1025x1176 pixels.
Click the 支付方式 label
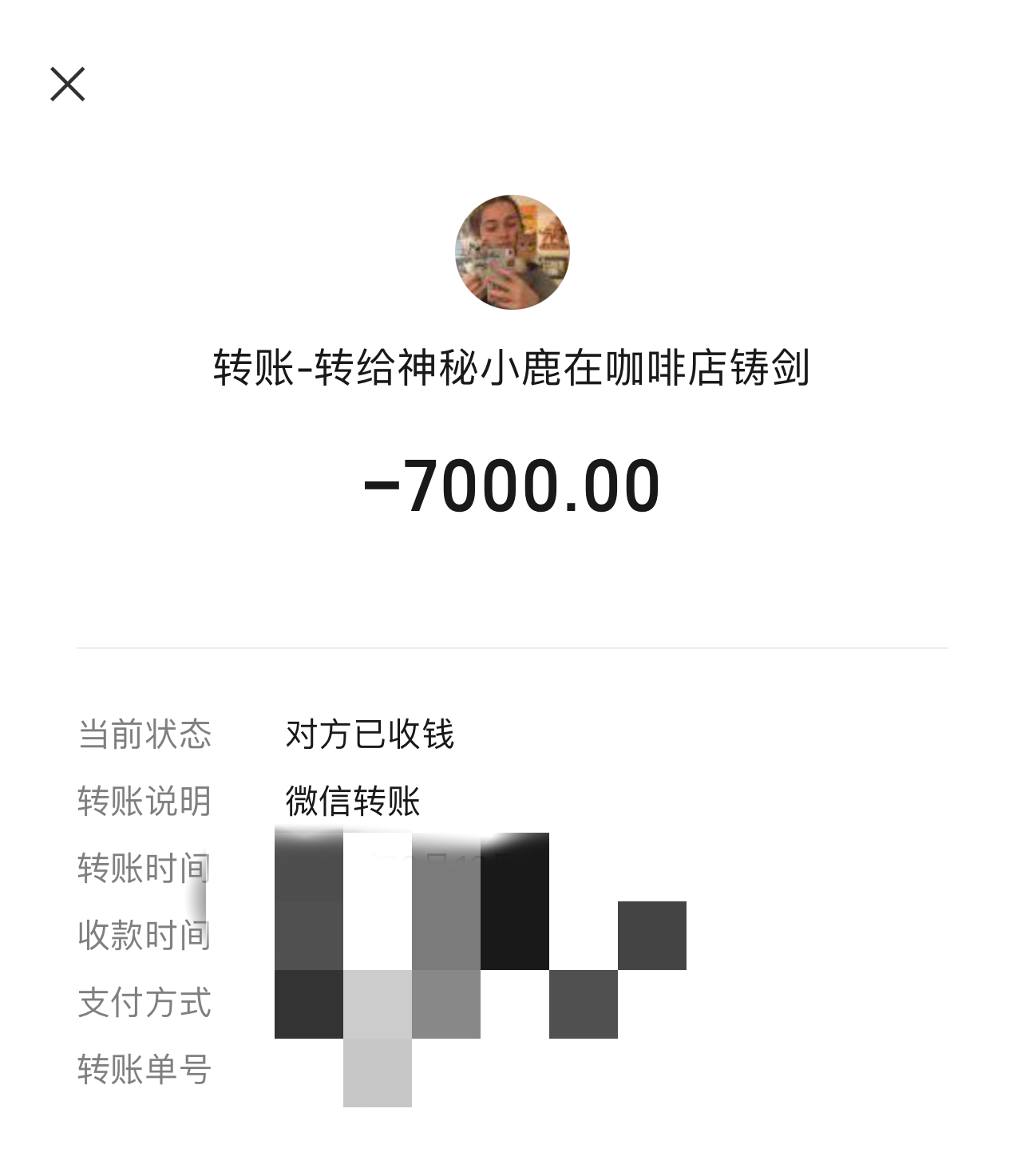point(144,1002)
